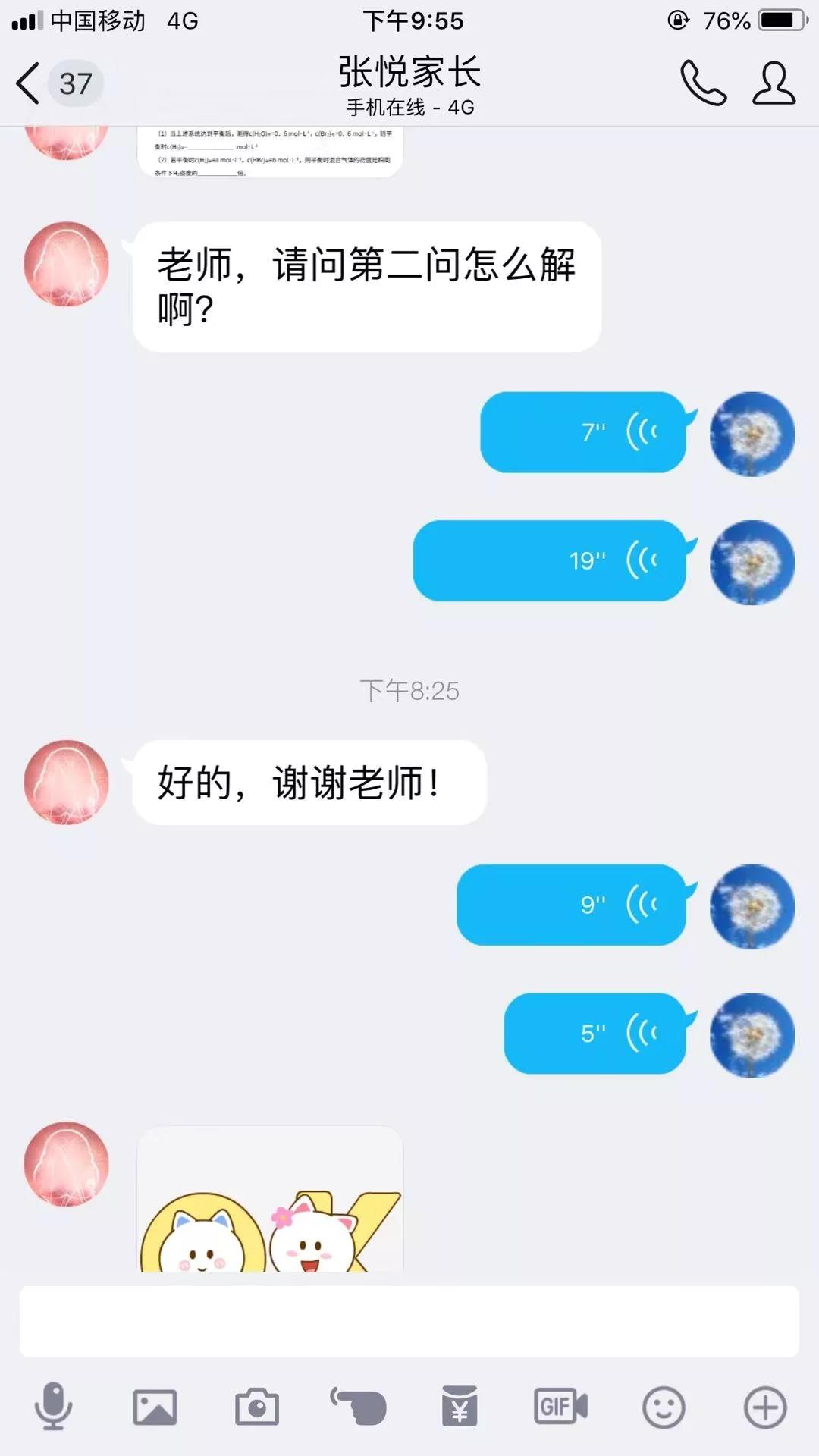Viewport: 819px width, 1456px height.
Task: Play the 5-second voice message
Action: 596,1033
